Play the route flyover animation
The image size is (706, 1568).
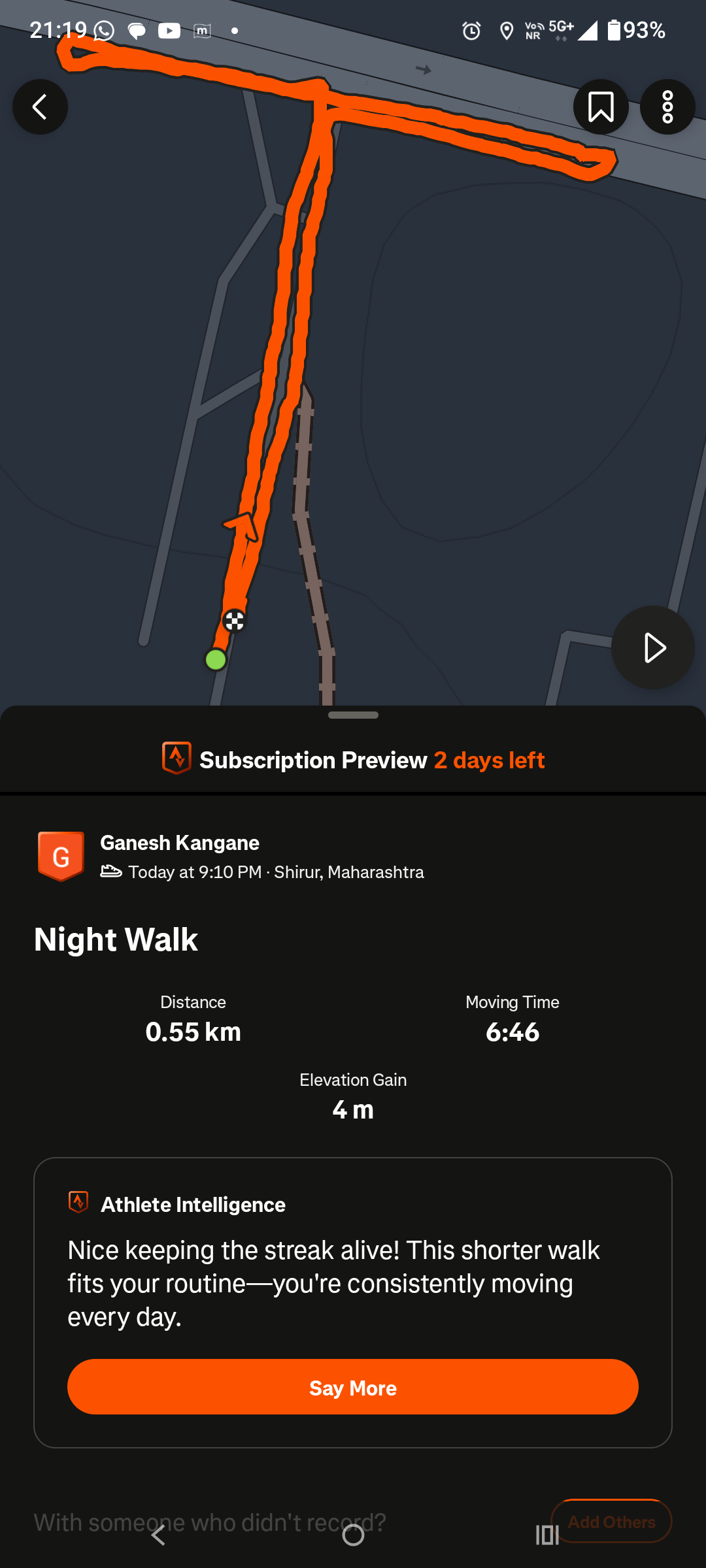[x=652, y=647]
